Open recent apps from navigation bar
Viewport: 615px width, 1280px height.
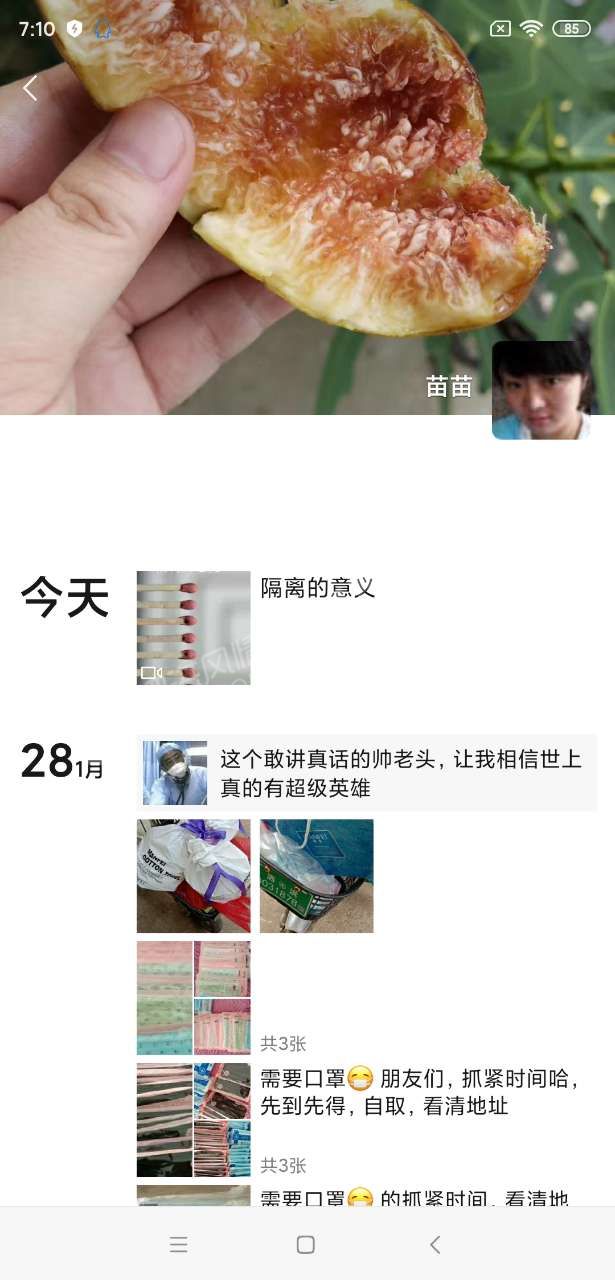[179, 1244]
